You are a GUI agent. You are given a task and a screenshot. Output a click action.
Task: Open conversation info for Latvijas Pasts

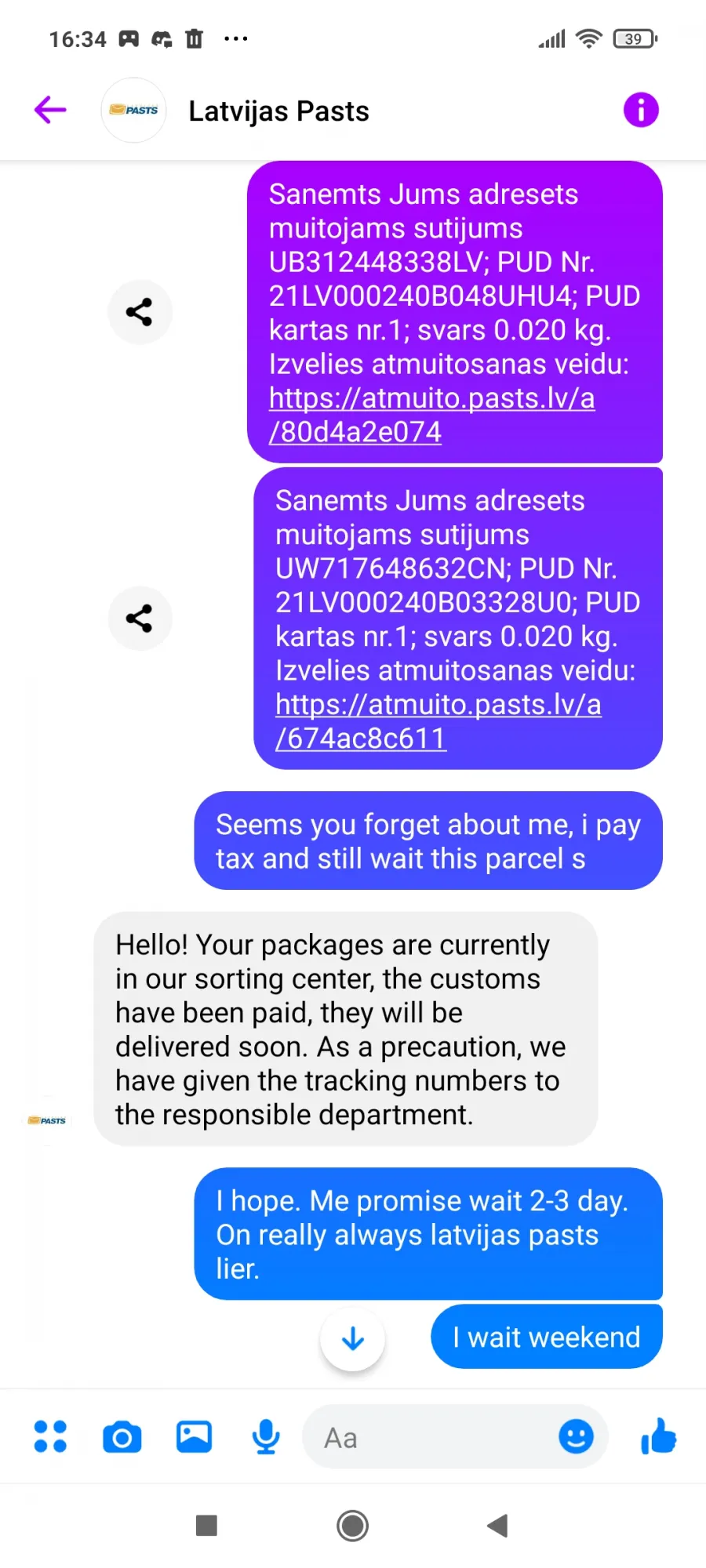641,110
